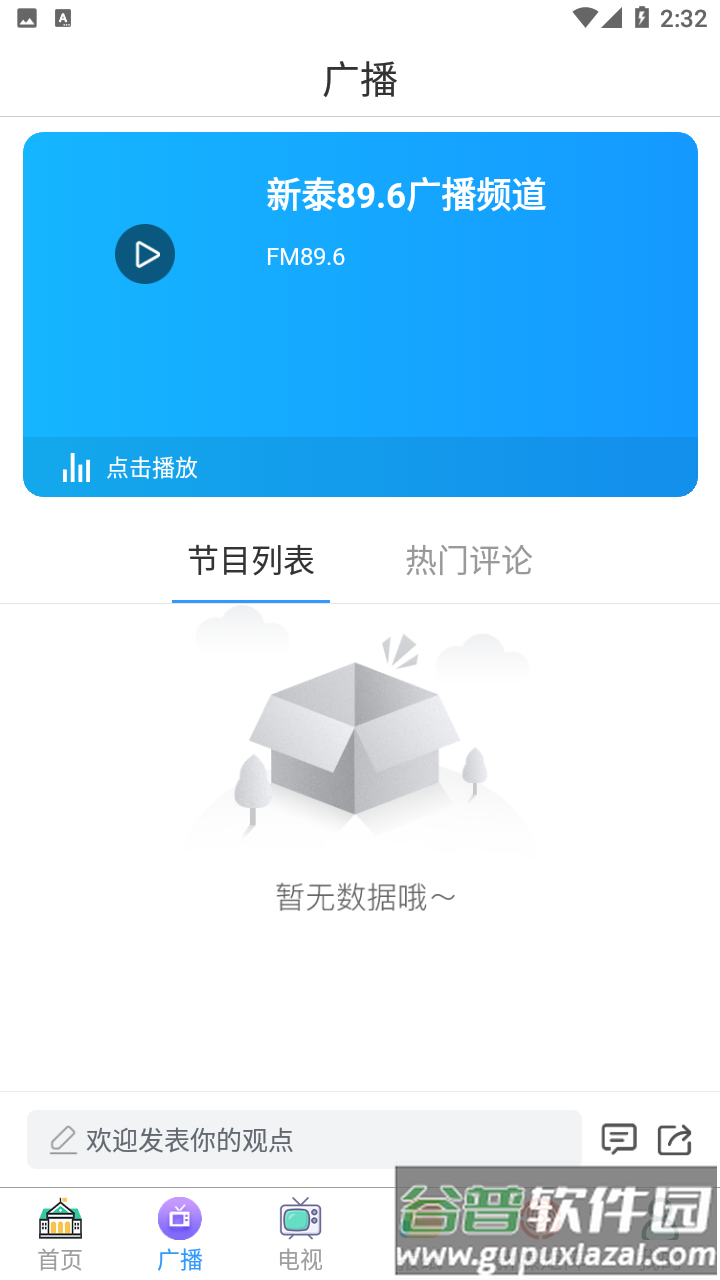Switch to the 电视 tab
The image size is (720, 1280).
(300, 1234)
